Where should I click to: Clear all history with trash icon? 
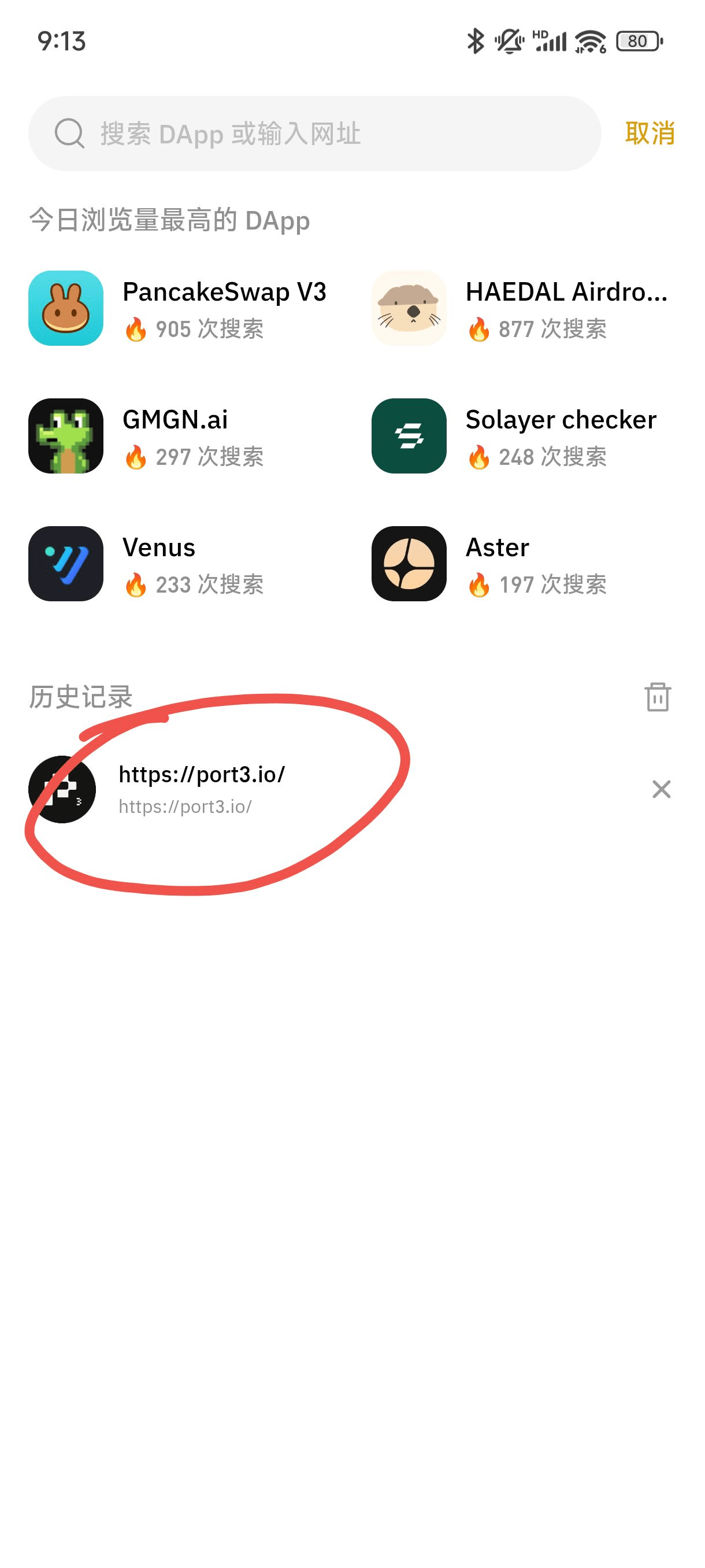click(657, 696)
